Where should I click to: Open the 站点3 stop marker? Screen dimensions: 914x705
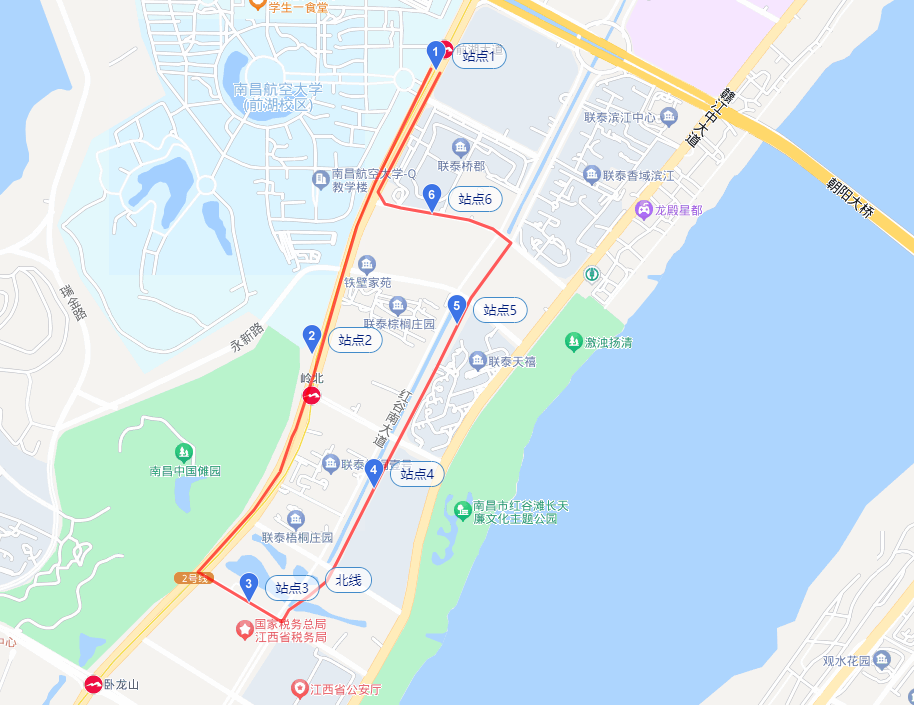point(249,585)
